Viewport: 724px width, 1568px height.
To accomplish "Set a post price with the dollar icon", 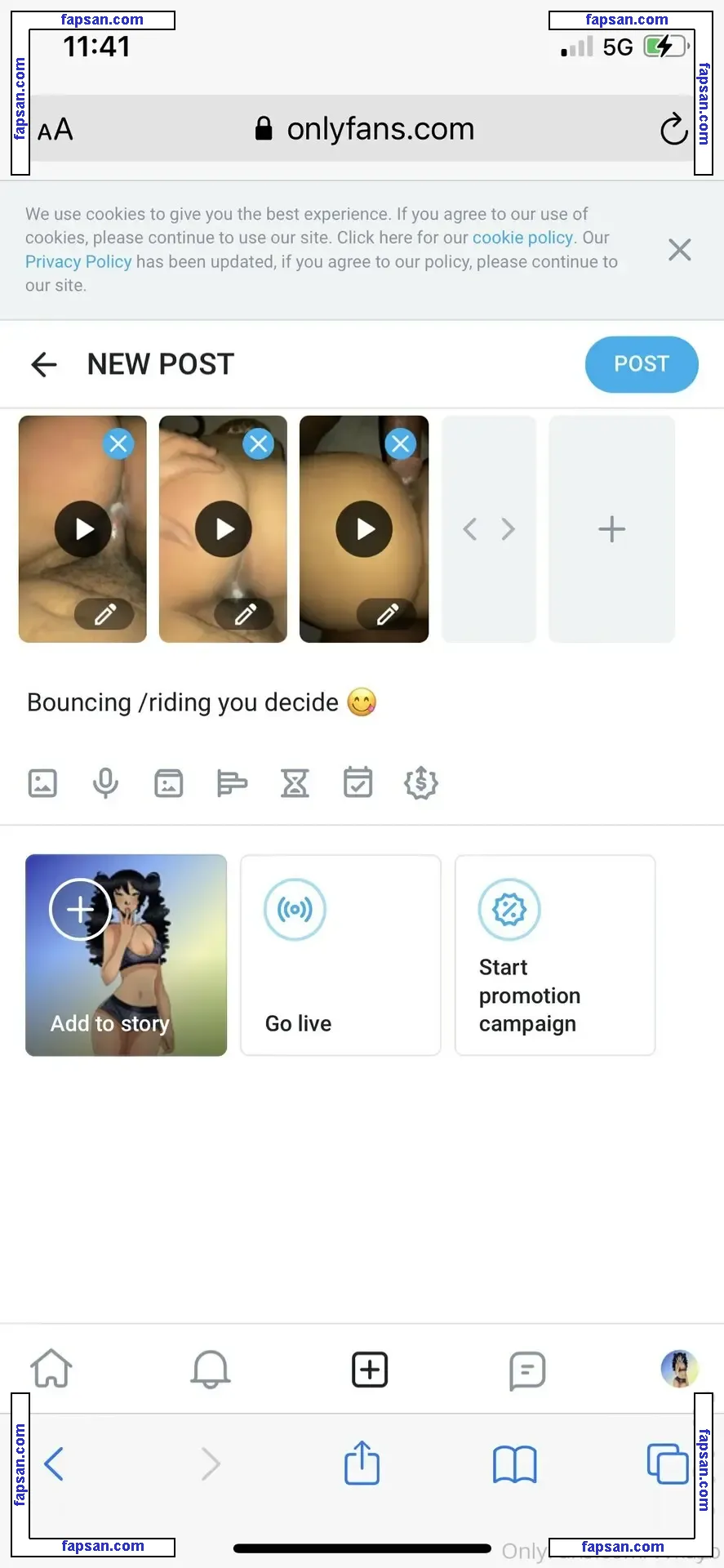I will pos(421,783).
